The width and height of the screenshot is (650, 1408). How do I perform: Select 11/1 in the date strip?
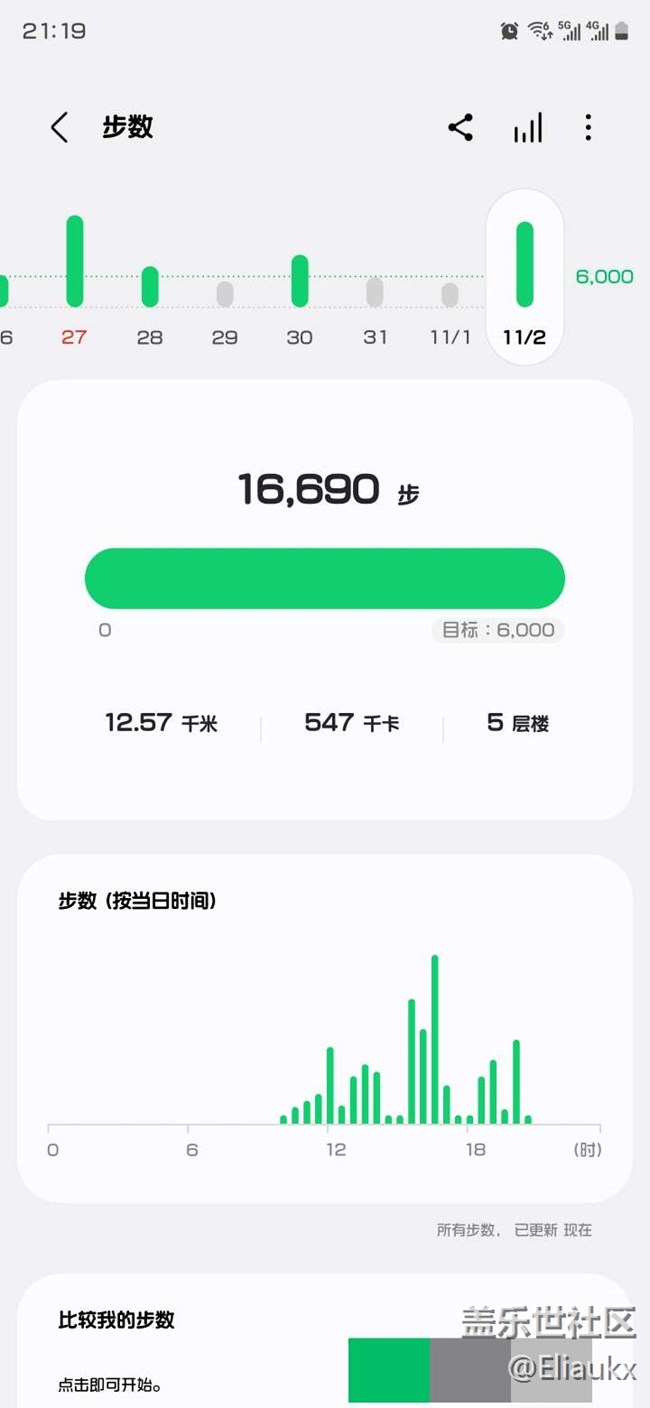pos(450,300)
